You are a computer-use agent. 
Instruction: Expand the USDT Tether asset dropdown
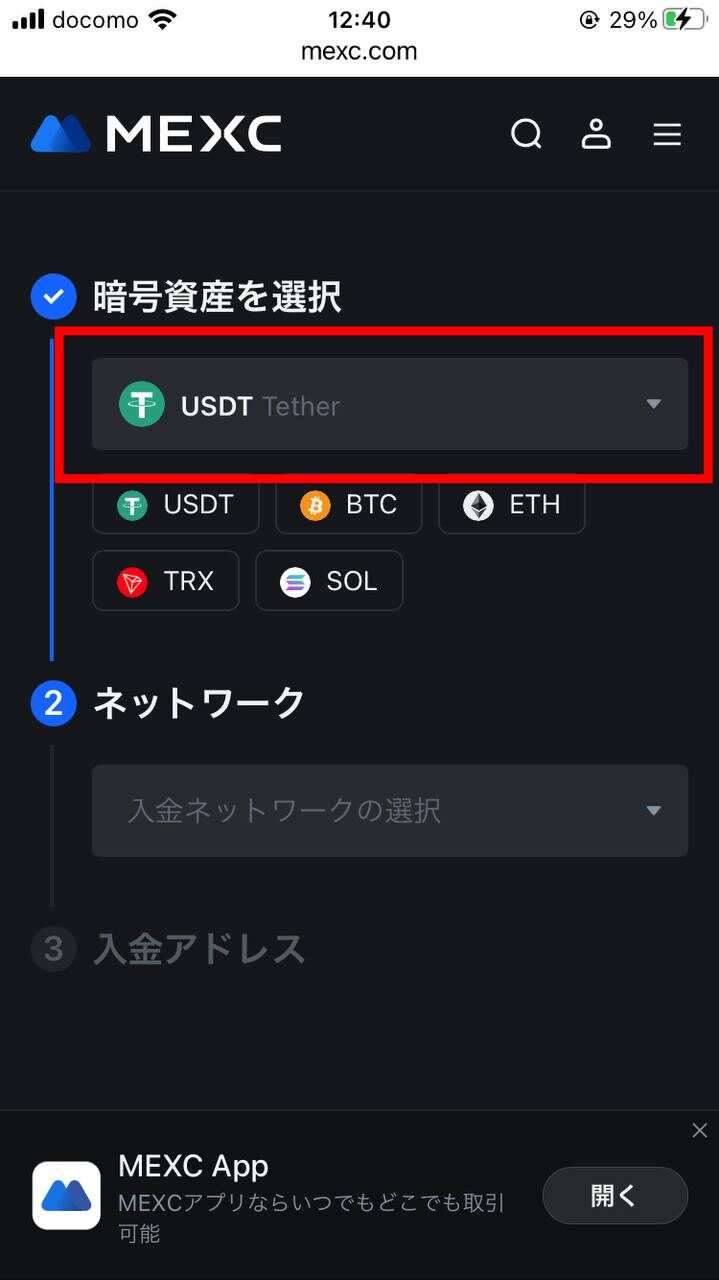390,404
